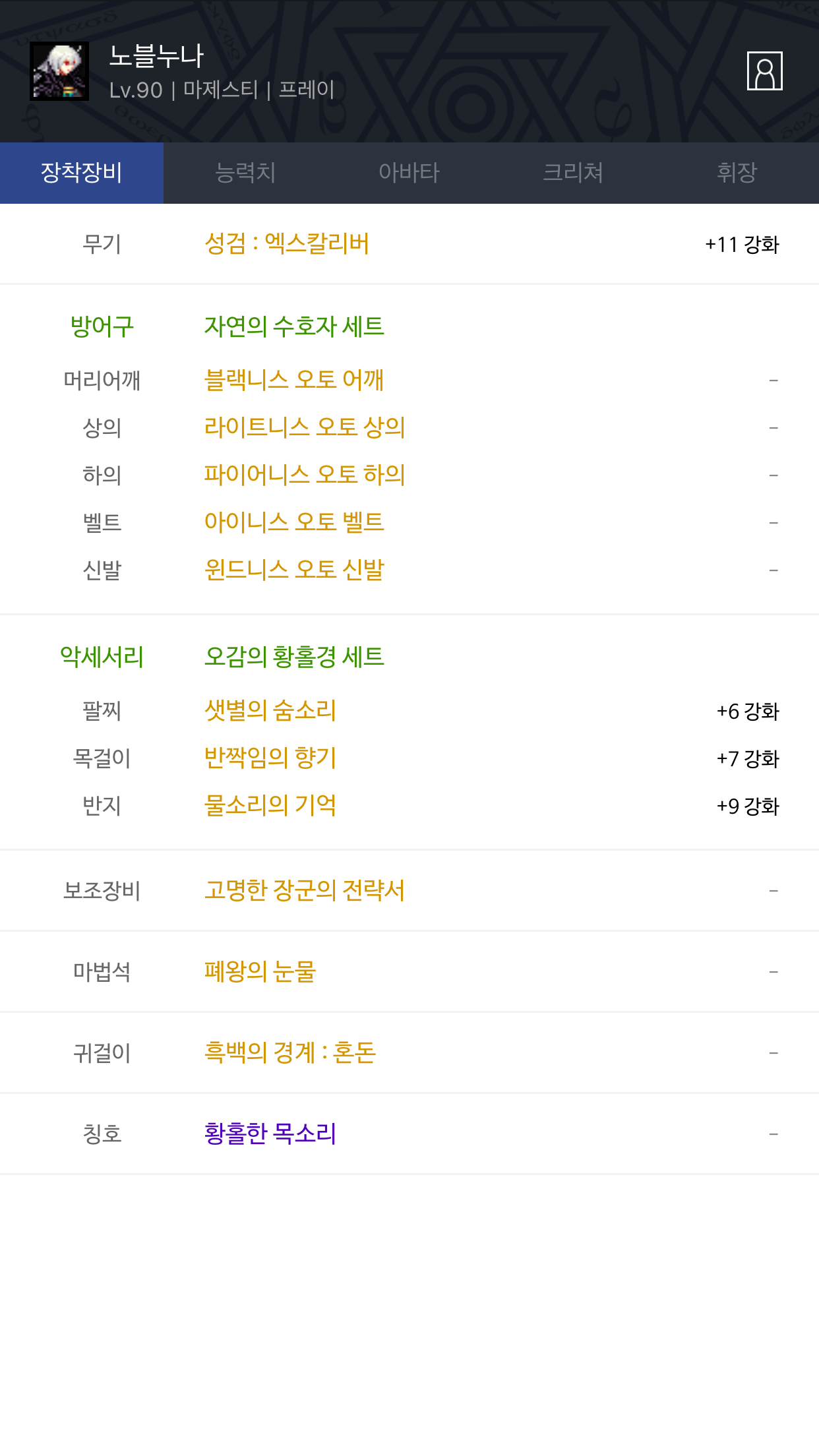819x1456 pixels.
Task: Open the 샛별의 숨소리 bracelet item
Action: [270, 710]
